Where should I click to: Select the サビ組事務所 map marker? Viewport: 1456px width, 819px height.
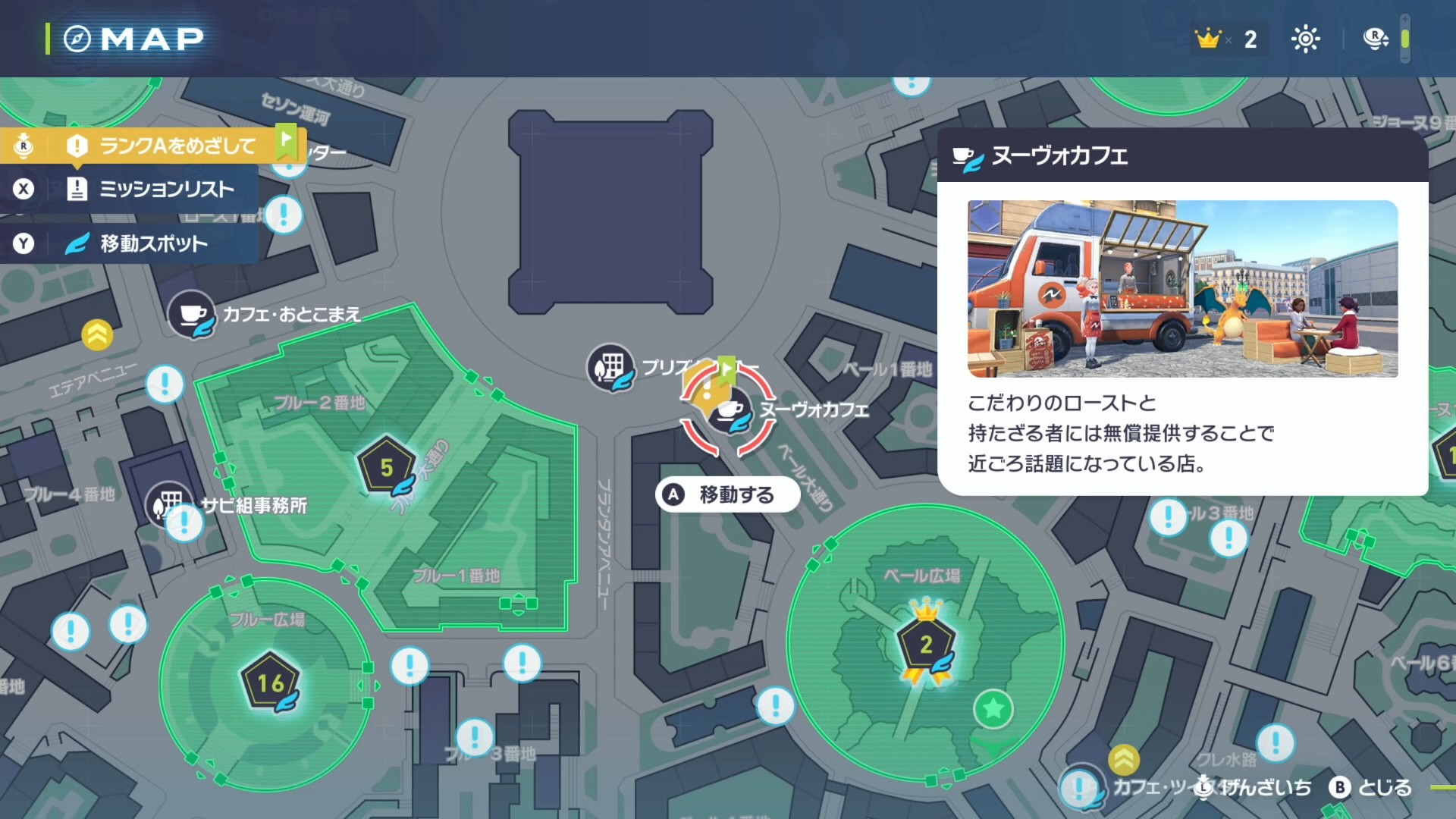(168, 504)
